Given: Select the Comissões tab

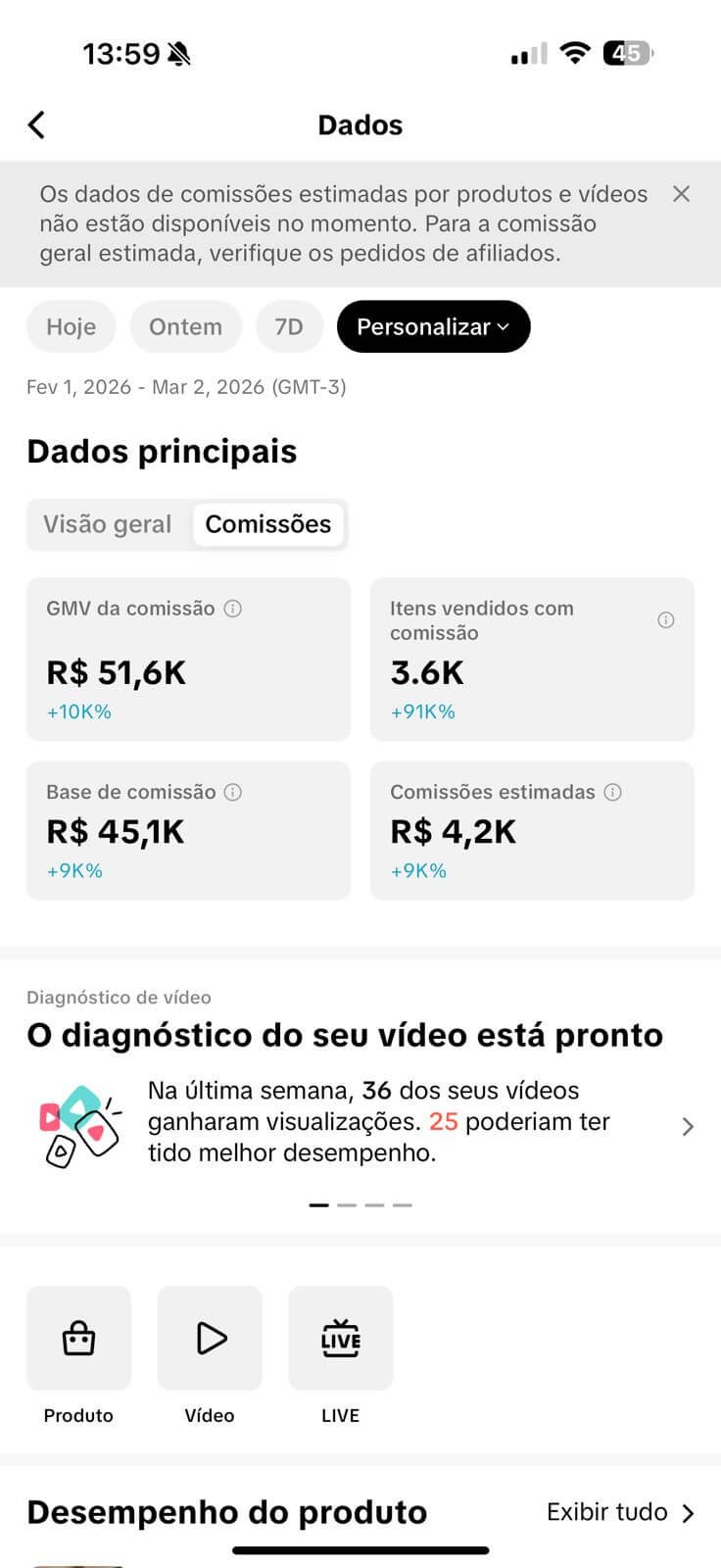Looking at the screenshot, I should pos(267,524).
